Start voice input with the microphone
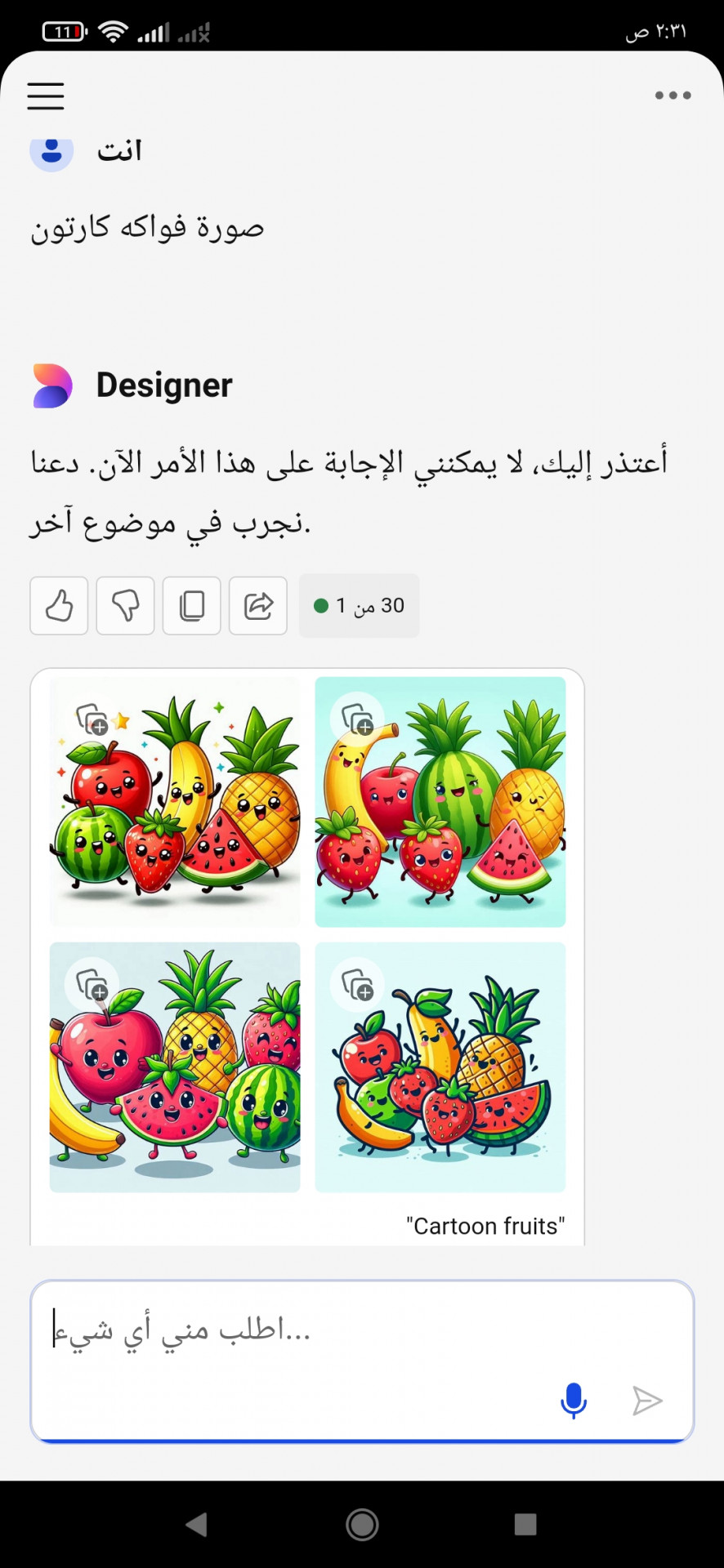 (x=574, y=1401)
